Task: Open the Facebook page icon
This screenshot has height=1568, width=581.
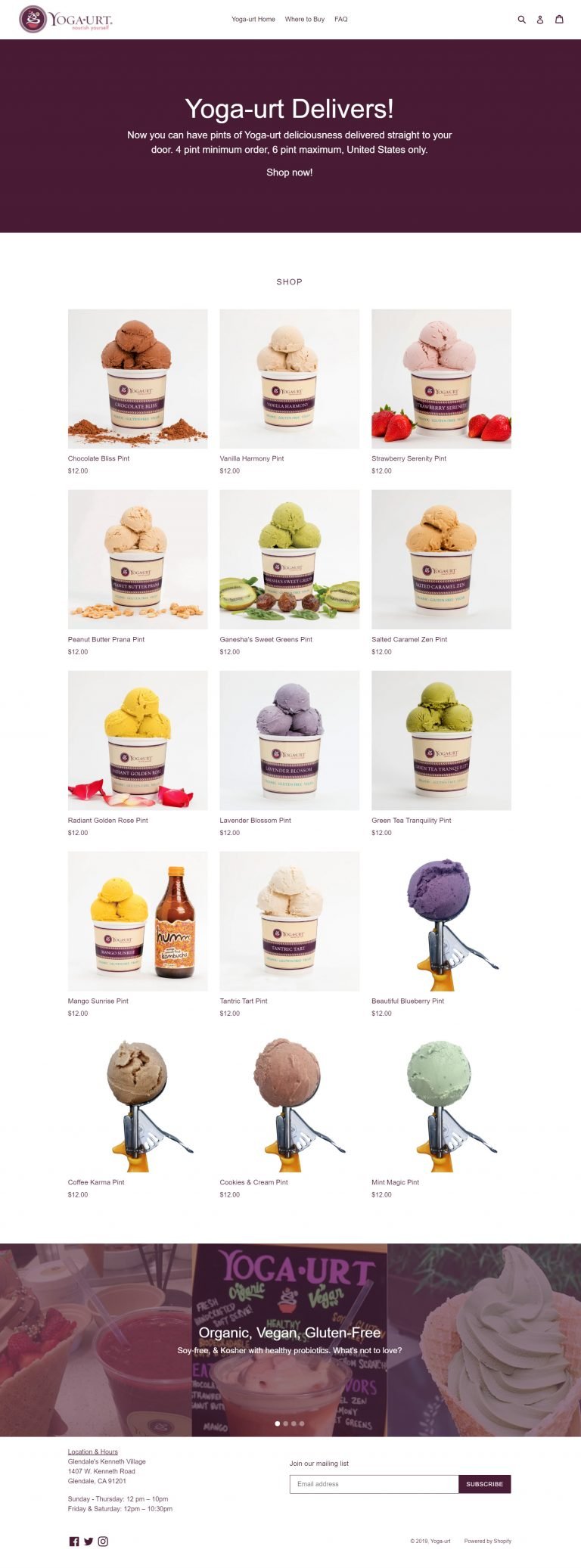Action: (x=74, y=1542)
